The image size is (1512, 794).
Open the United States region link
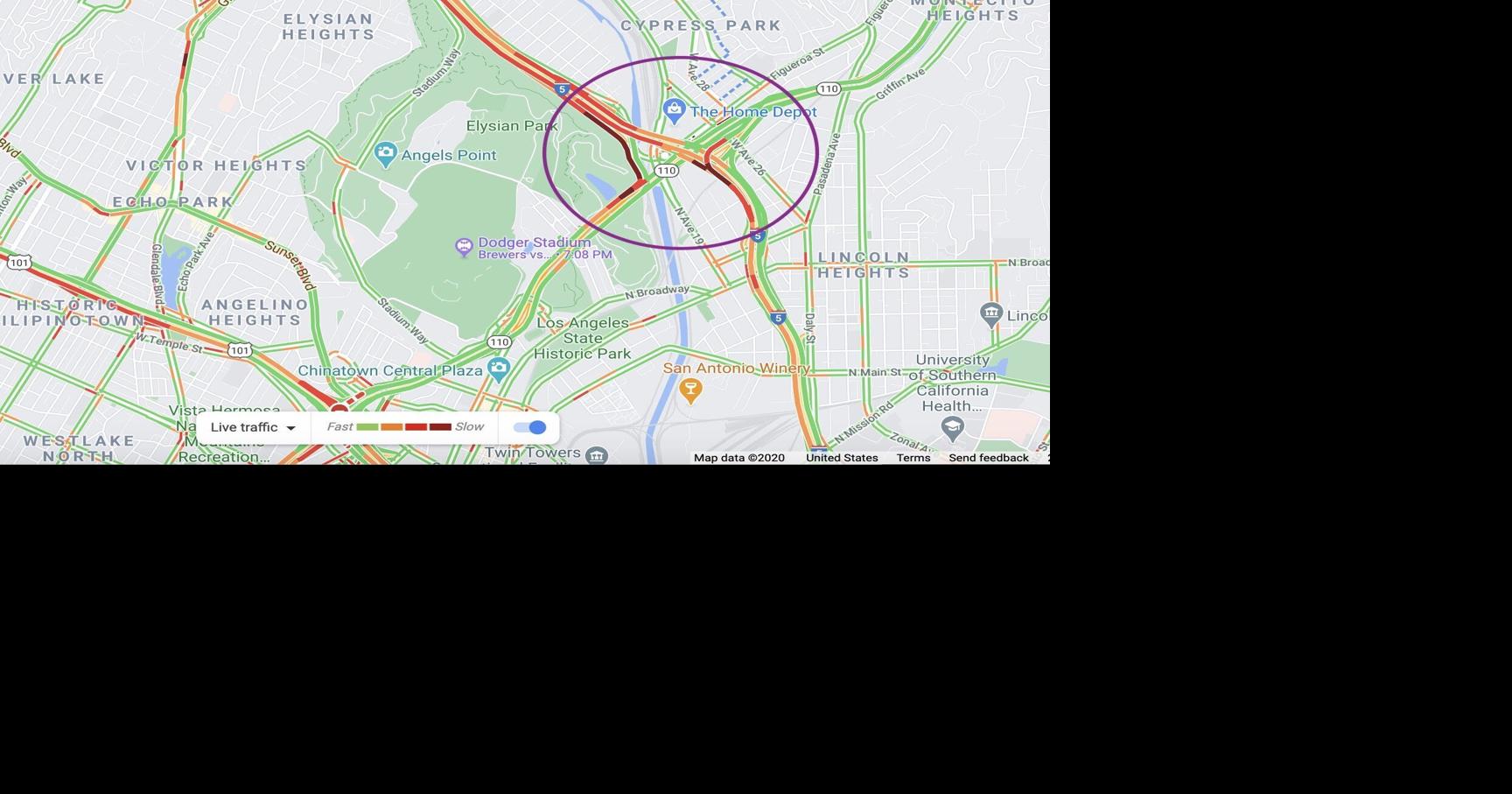pyautogui.click(x=841, y=458)
